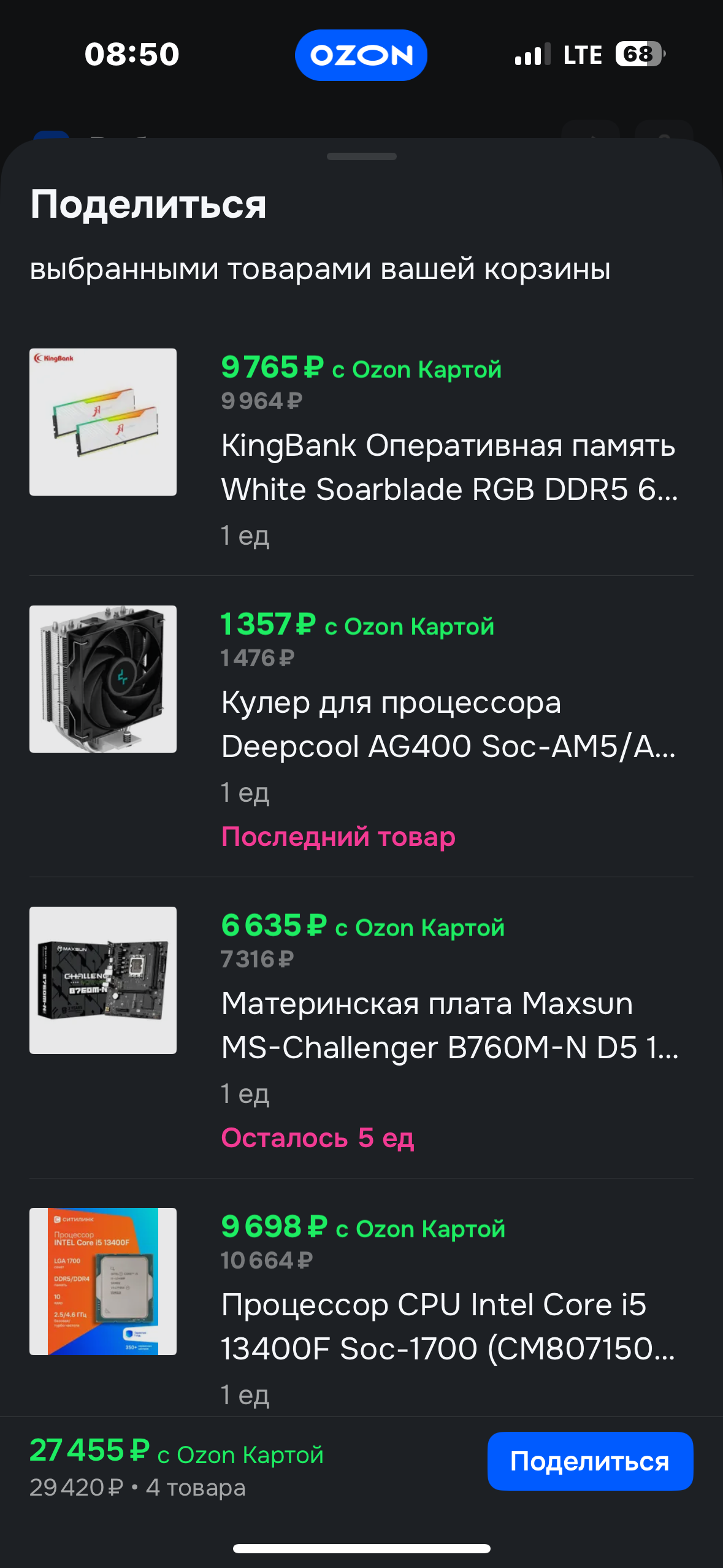723x1568 pixels.
Task: Open the Deepcool AG400 cooler item
Action: point(361,727)
